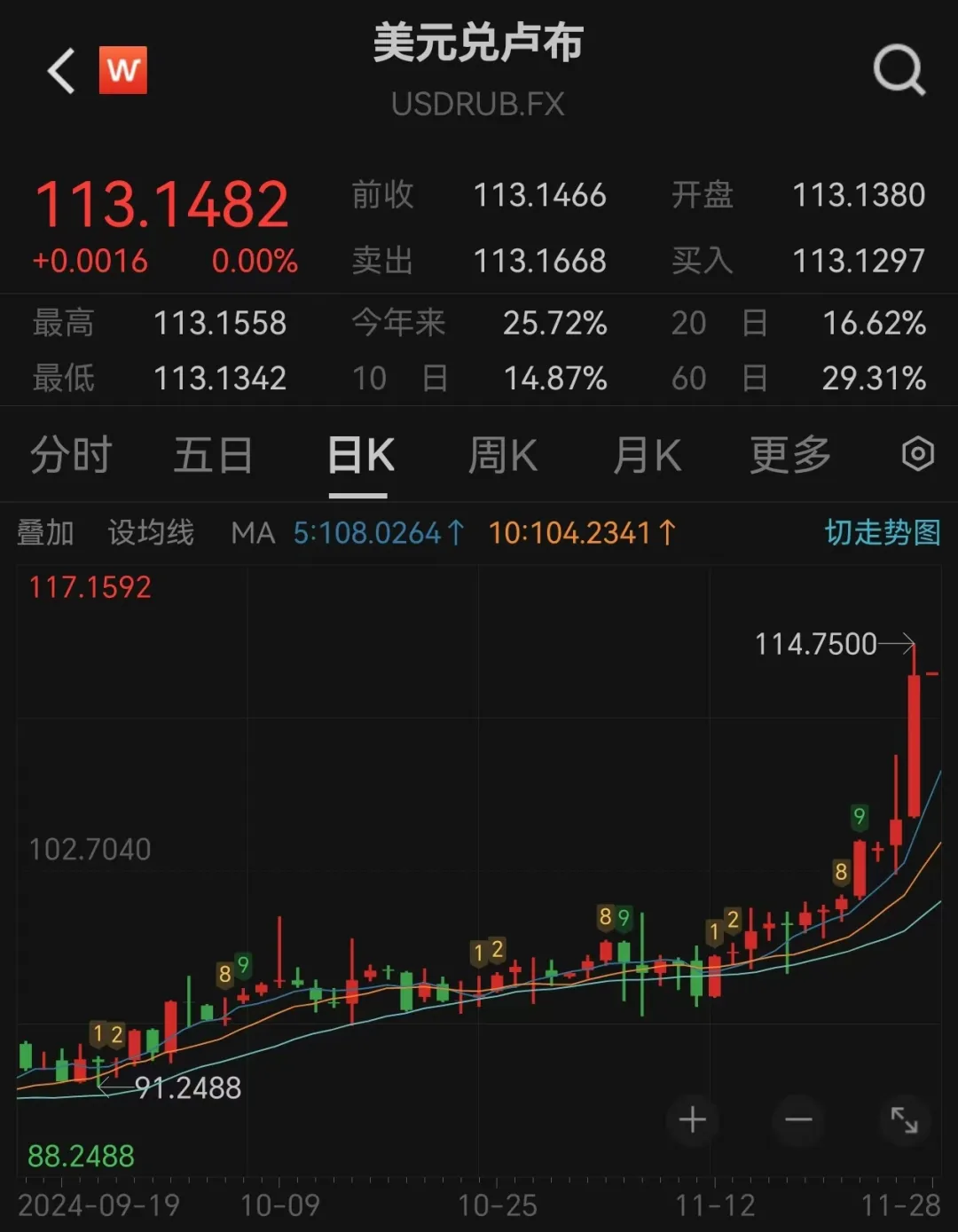Zoom out the chart with minus button

tap(798, 1120)
